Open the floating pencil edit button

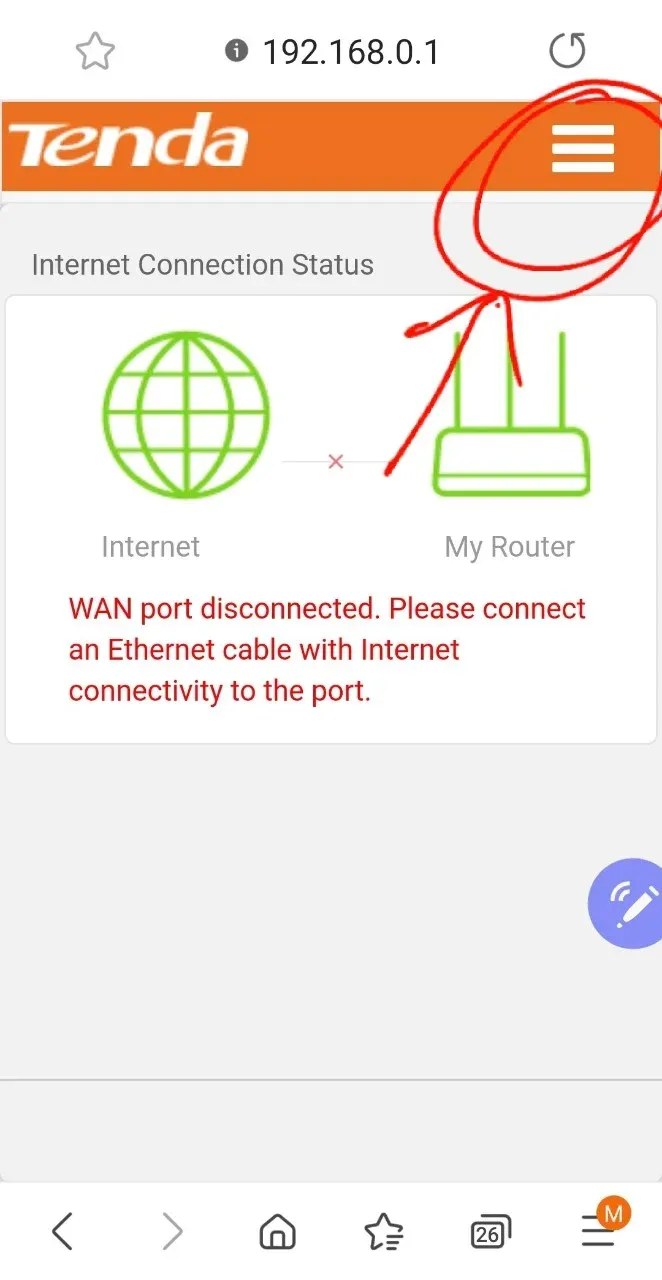(x=627, y=905)
